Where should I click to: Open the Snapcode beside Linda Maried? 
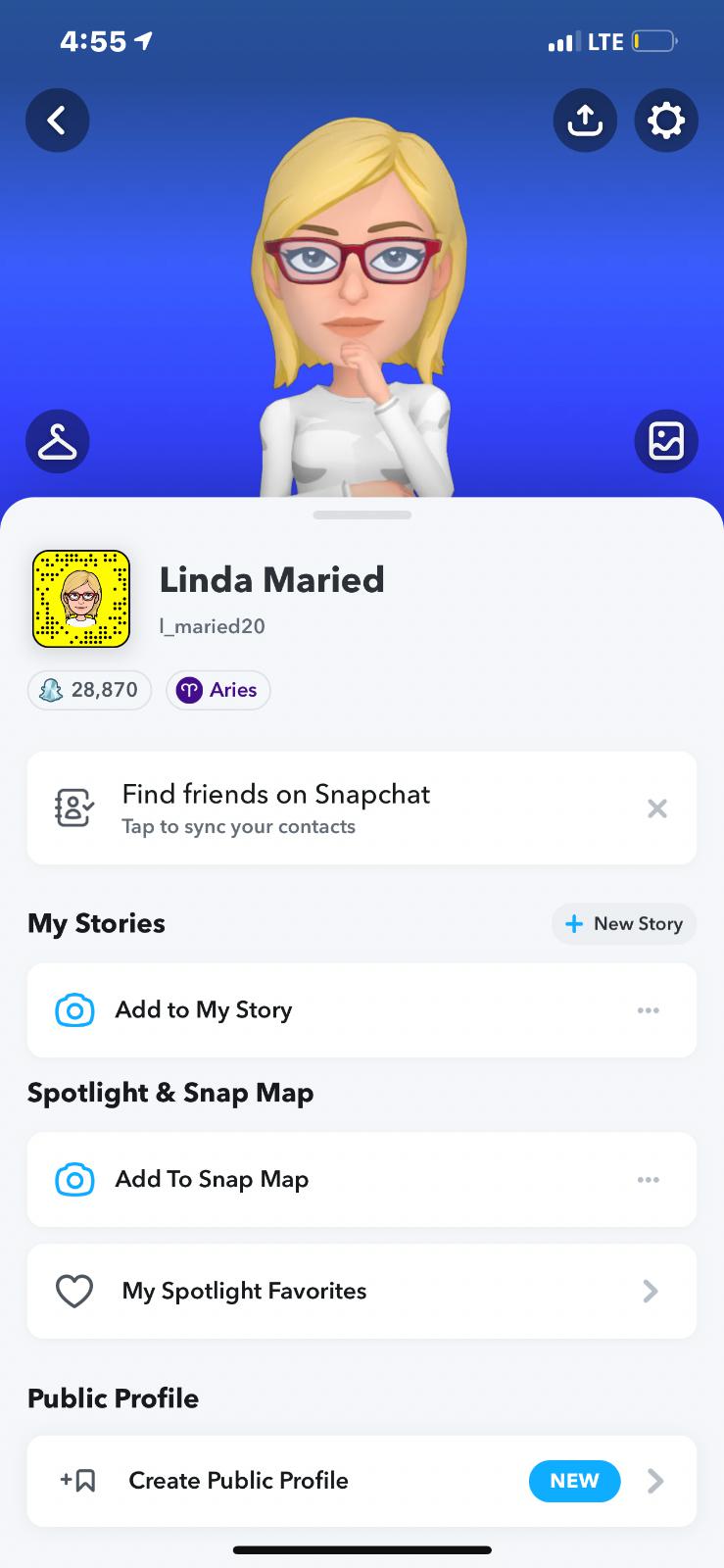81,599
